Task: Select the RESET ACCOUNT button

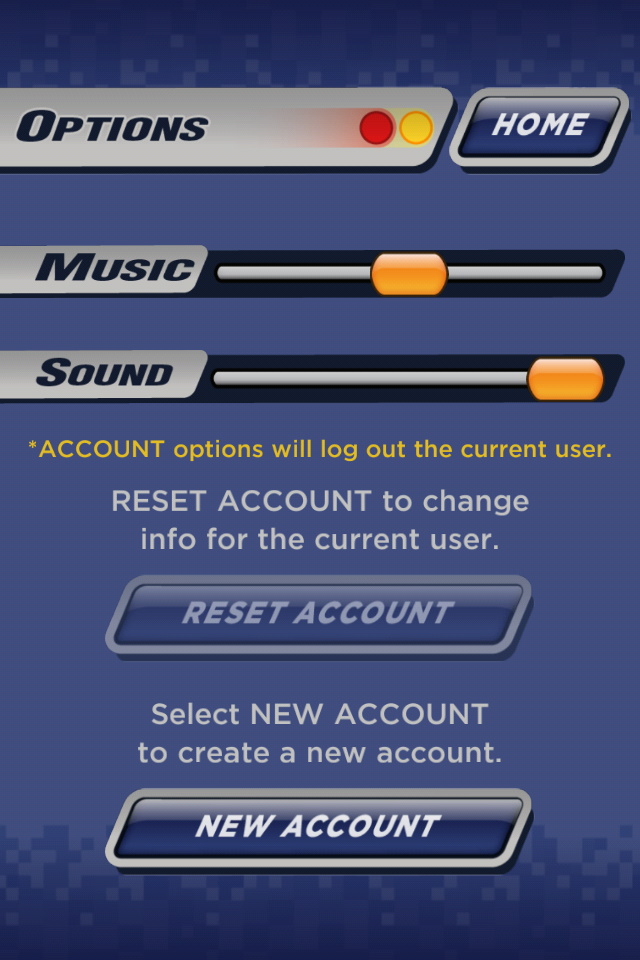Action: coord(318,615)
